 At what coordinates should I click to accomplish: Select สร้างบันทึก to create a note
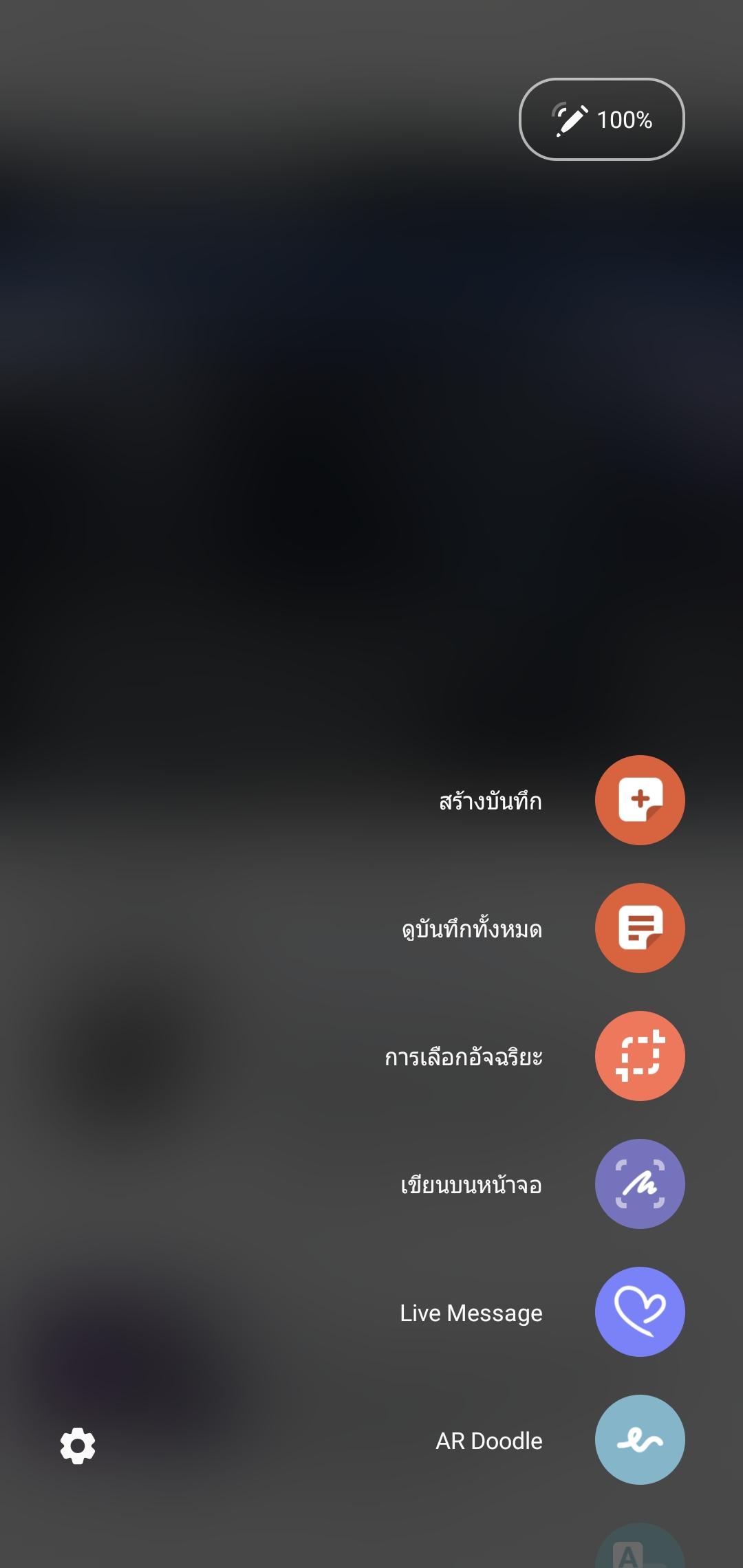(x=640, y=801)
